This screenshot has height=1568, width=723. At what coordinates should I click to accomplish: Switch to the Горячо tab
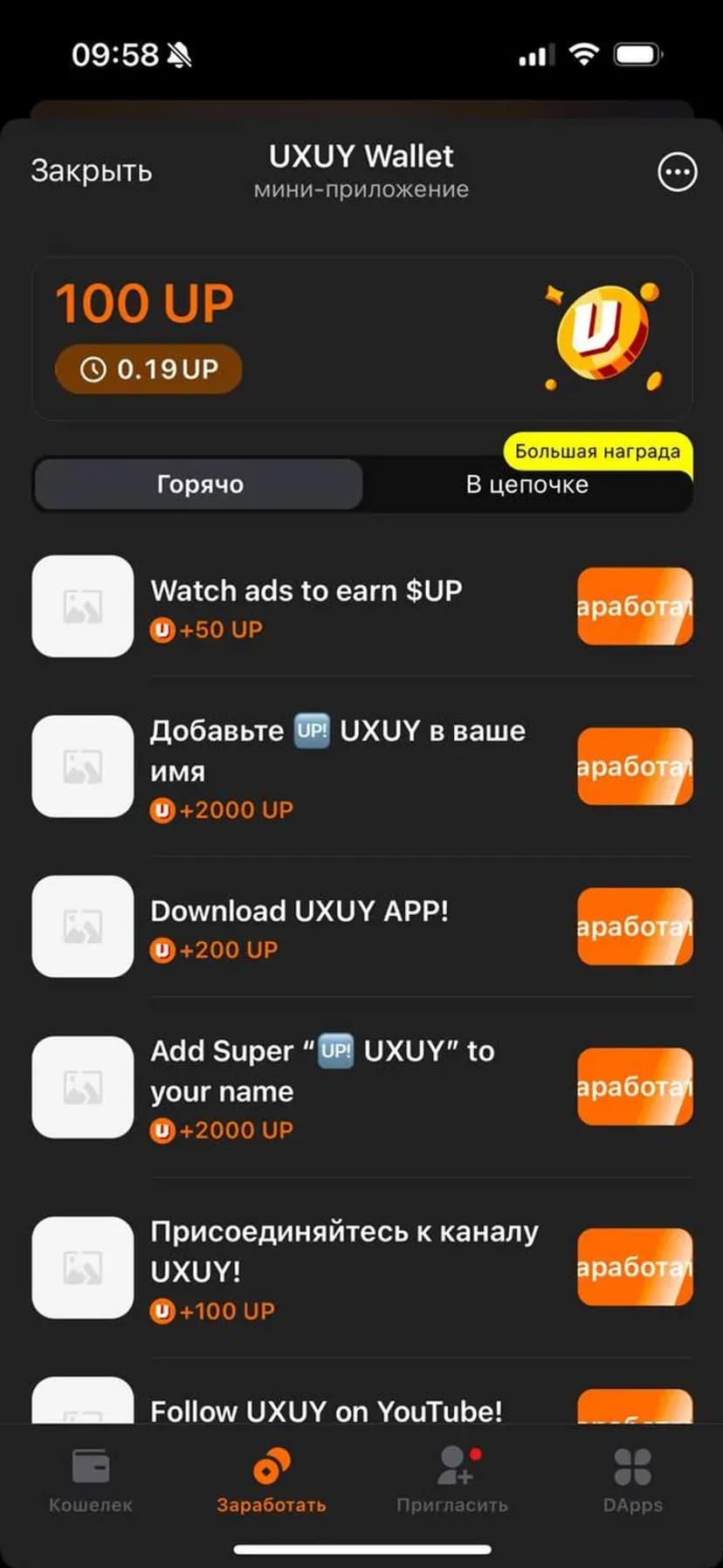(199, 485)
